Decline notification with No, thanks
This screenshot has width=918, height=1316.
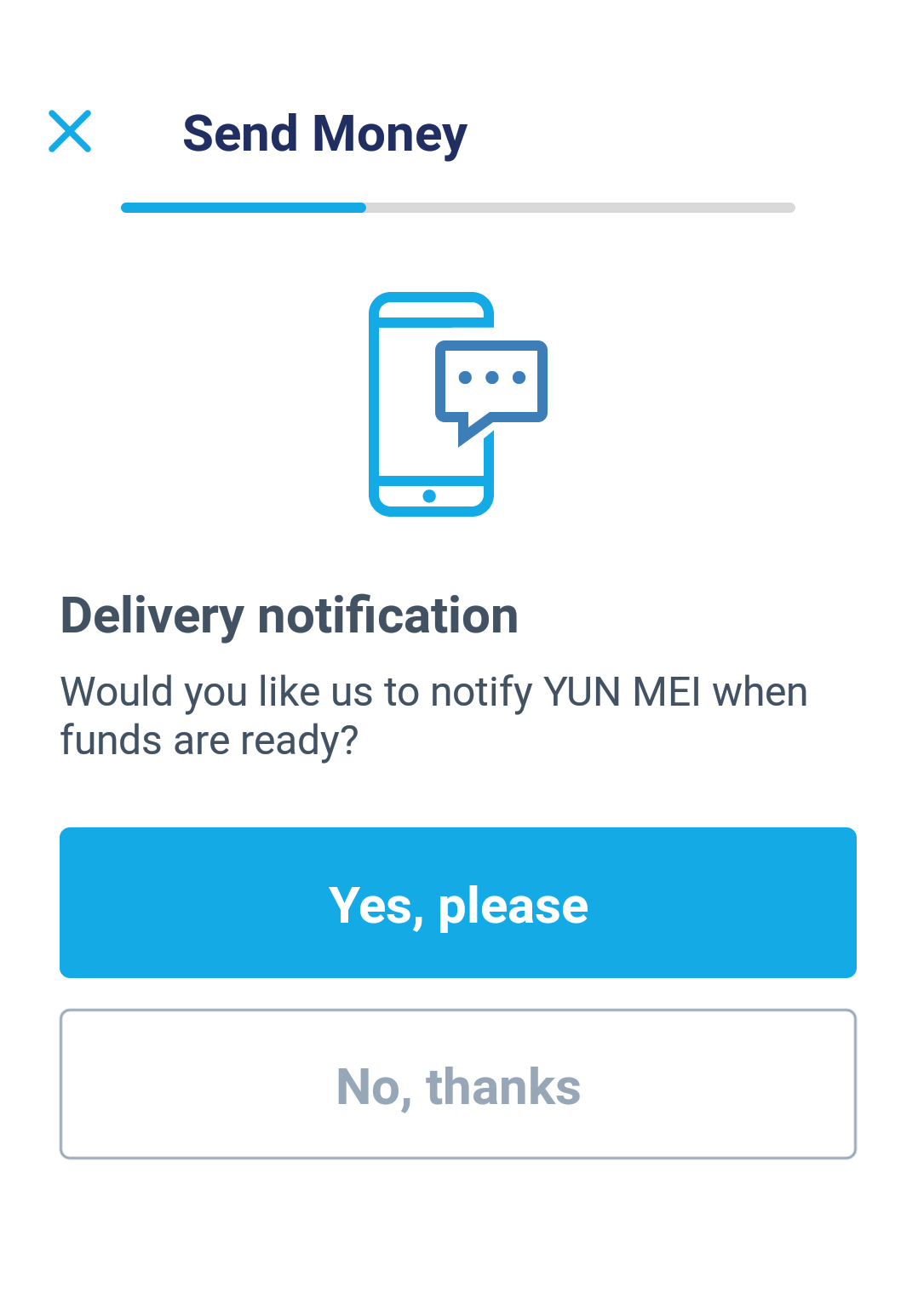458,1084
